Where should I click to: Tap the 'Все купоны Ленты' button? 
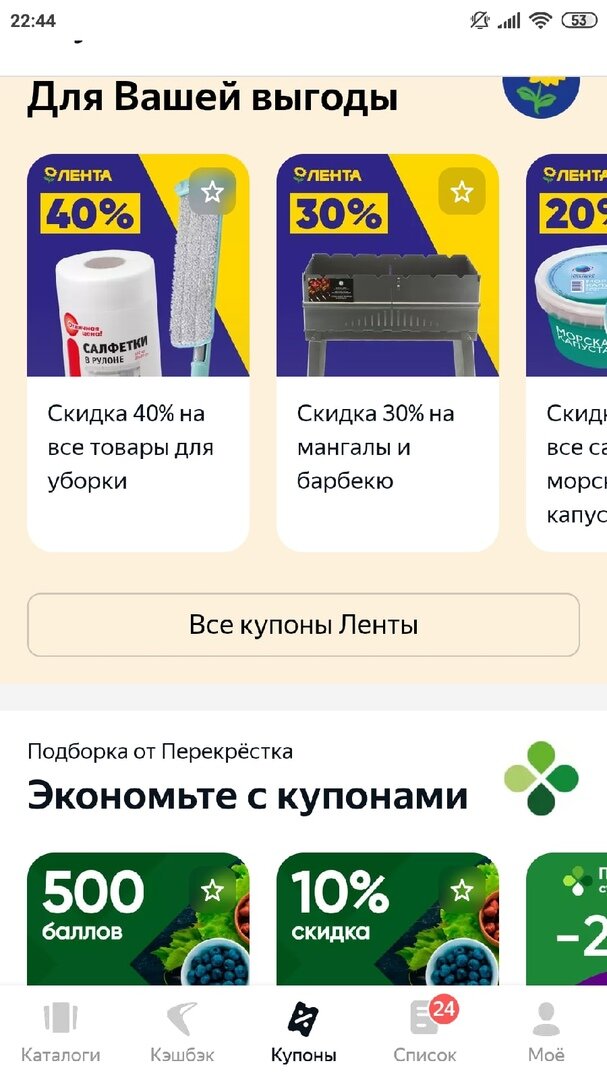pyautogui.click(x=303, y=625)
